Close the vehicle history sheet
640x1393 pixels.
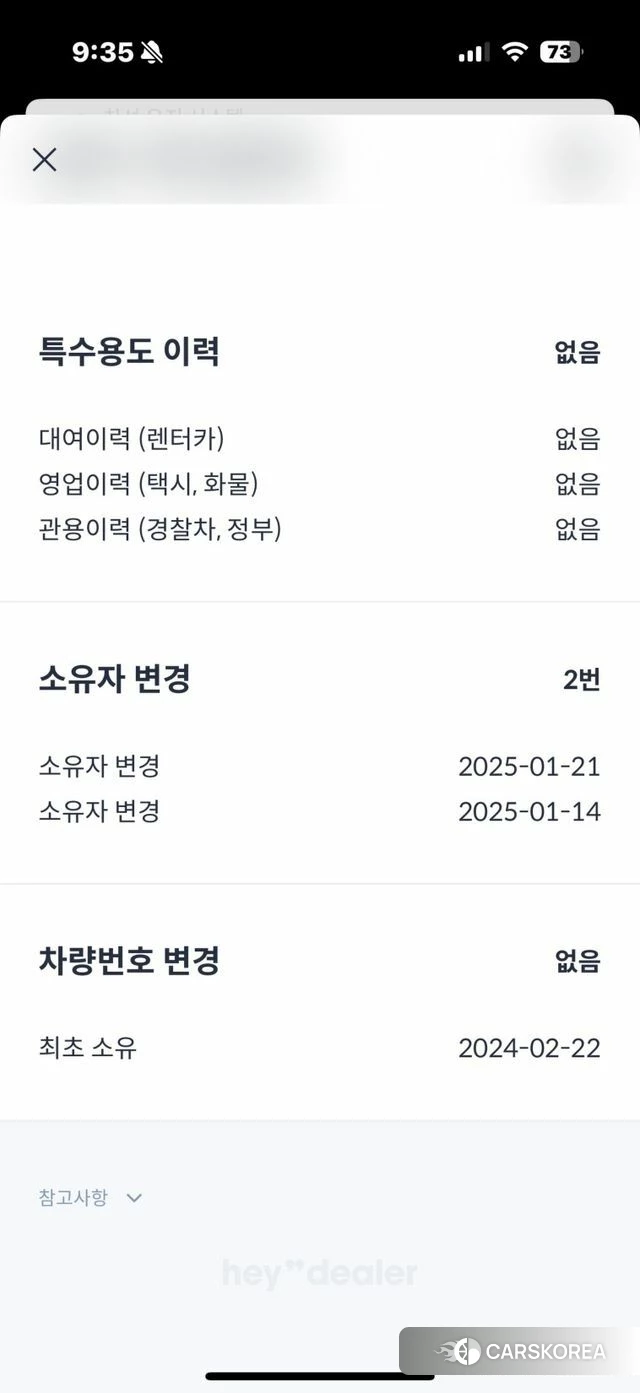[44, 159]
